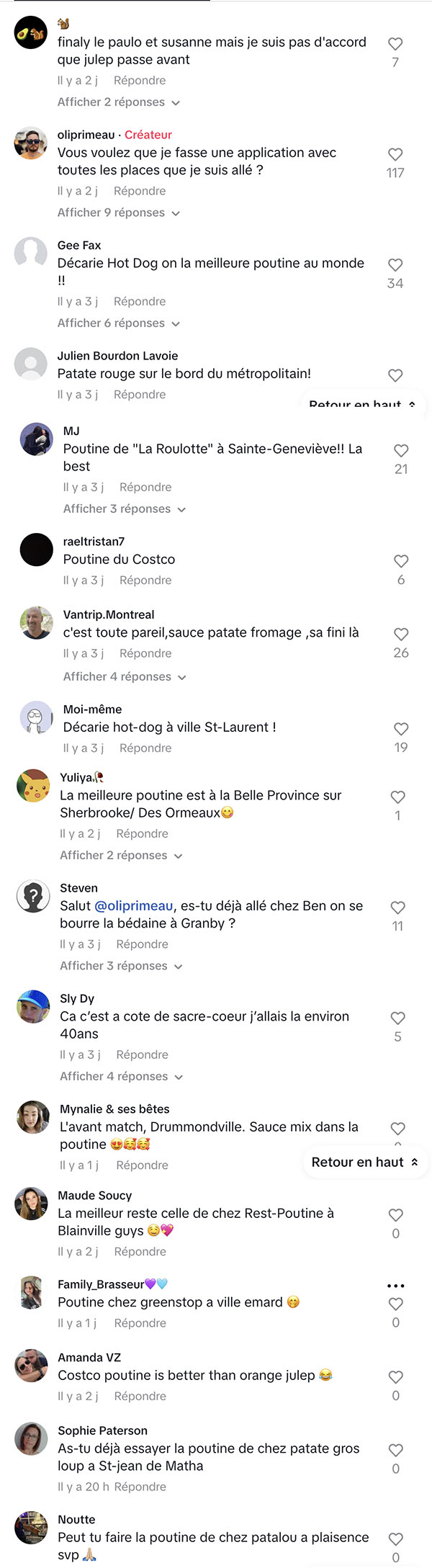Screen dimensions: 432x1568
Task: Like Amanda VZ's Costco poutine comment
Action: pyautogui.click(x=395, y=1376)
